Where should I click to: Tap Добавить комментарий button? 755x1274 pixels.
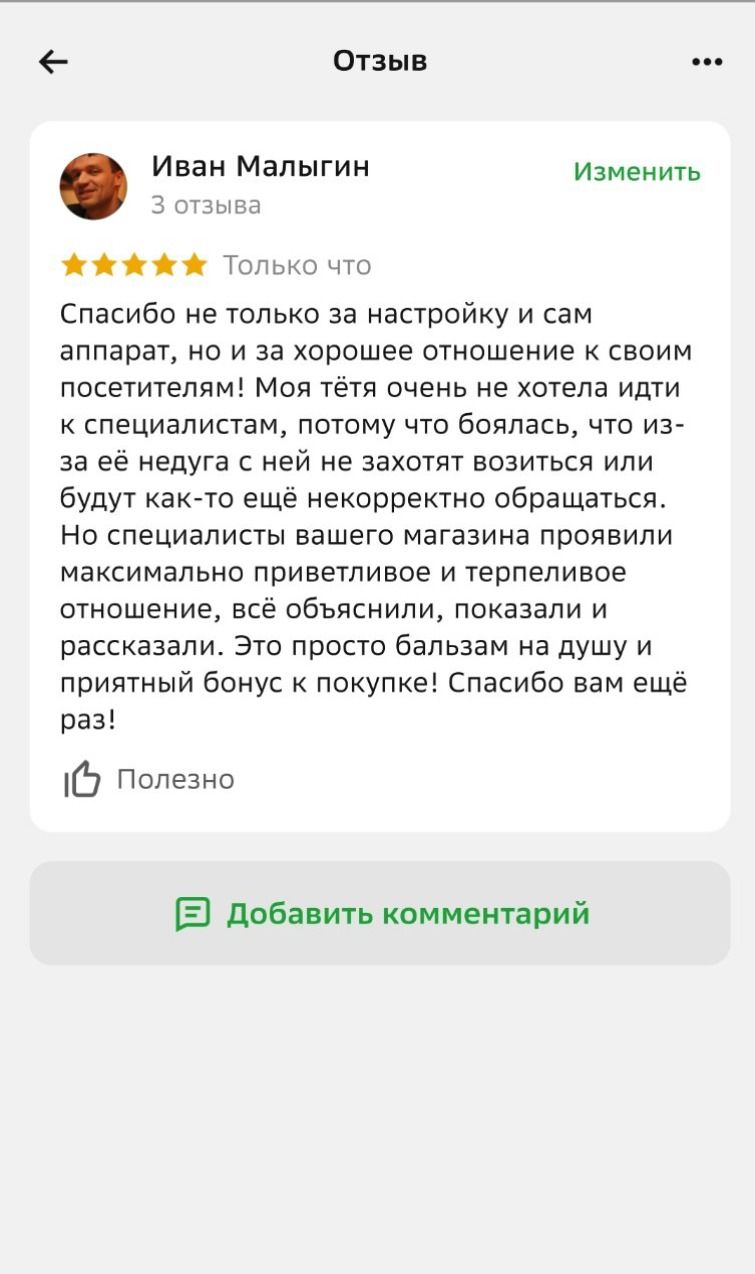380,913
